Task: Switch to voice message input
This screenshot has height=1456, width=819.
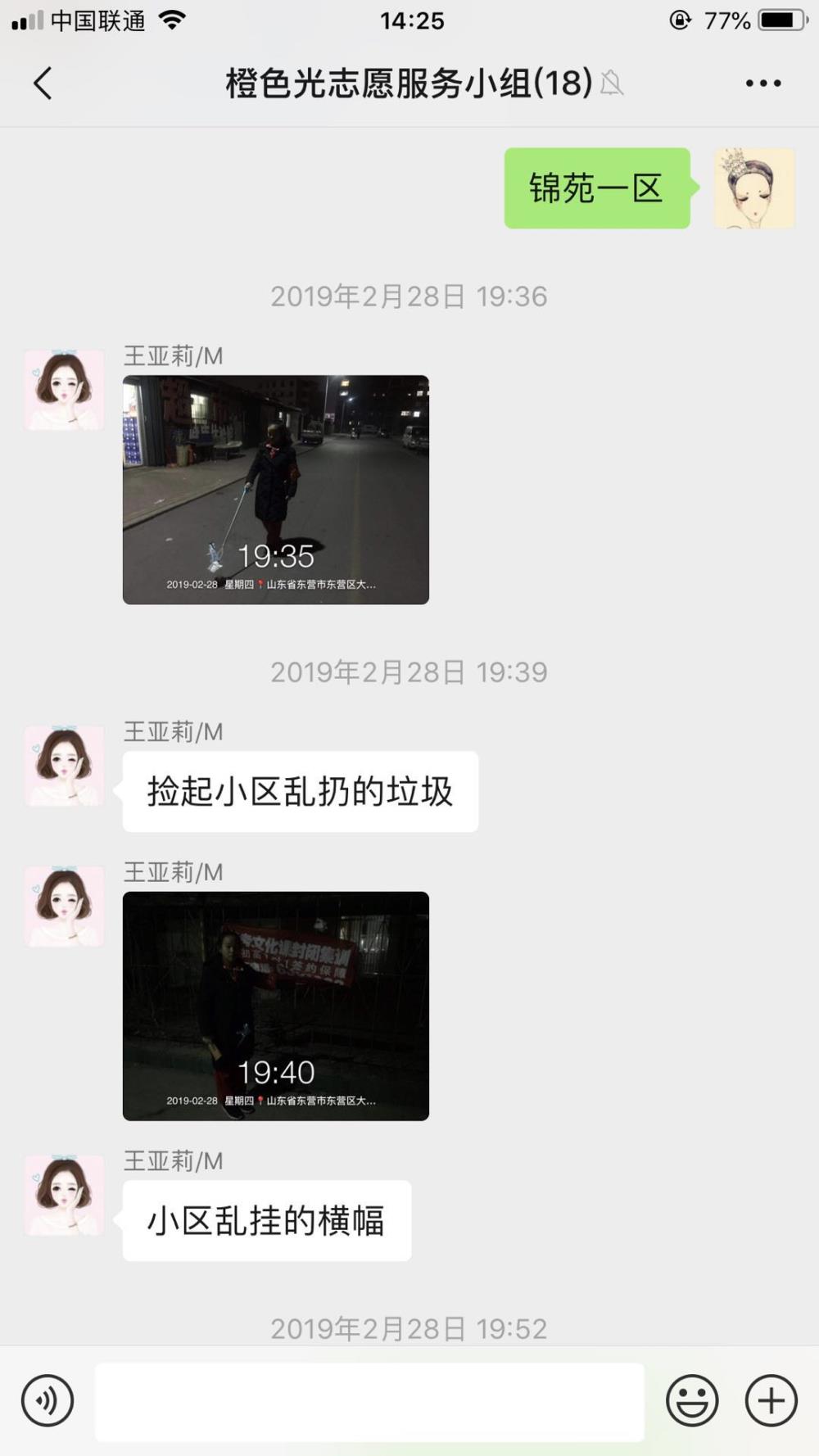Action: pyautogui.click(x=48, y=1401)
